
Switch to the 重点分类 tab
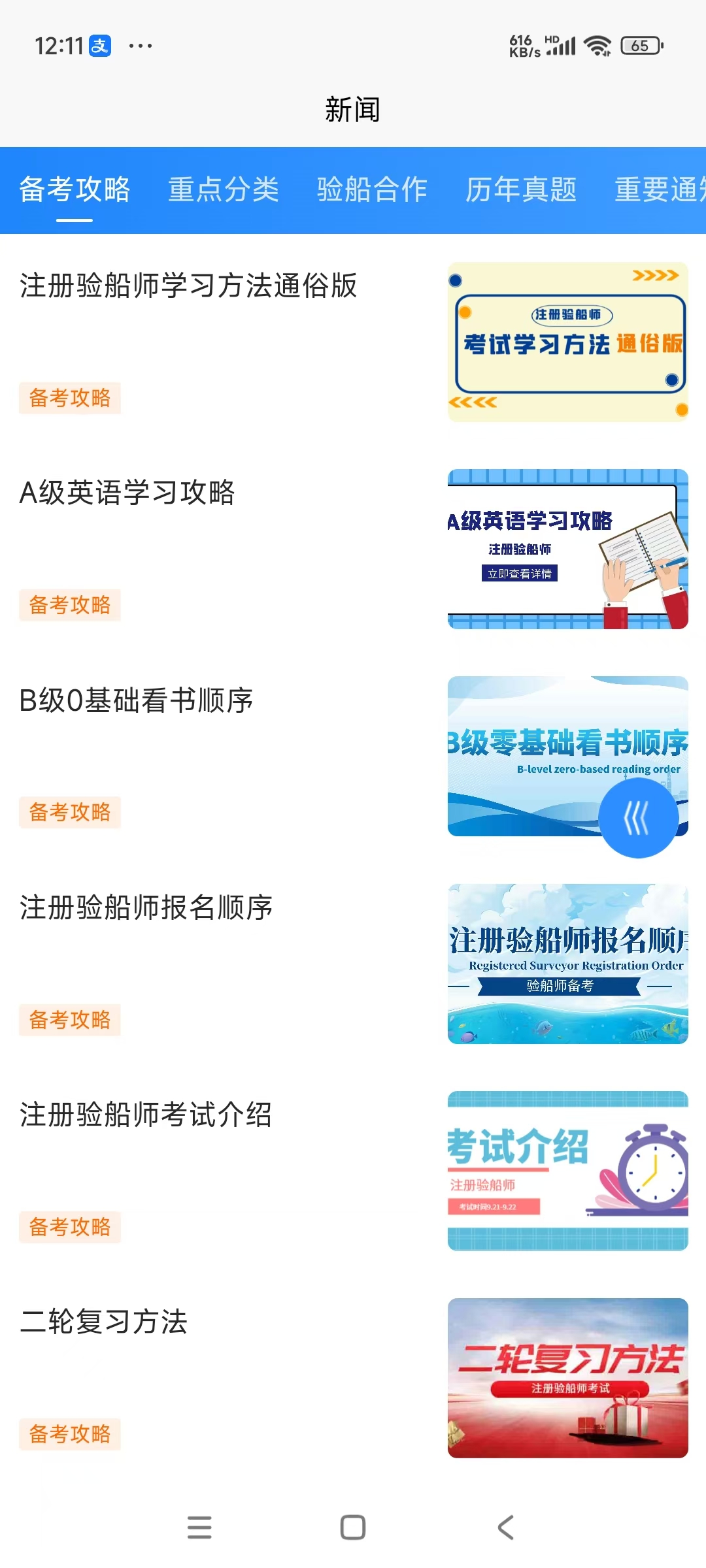pyautogui.click(x=224, y=190)
